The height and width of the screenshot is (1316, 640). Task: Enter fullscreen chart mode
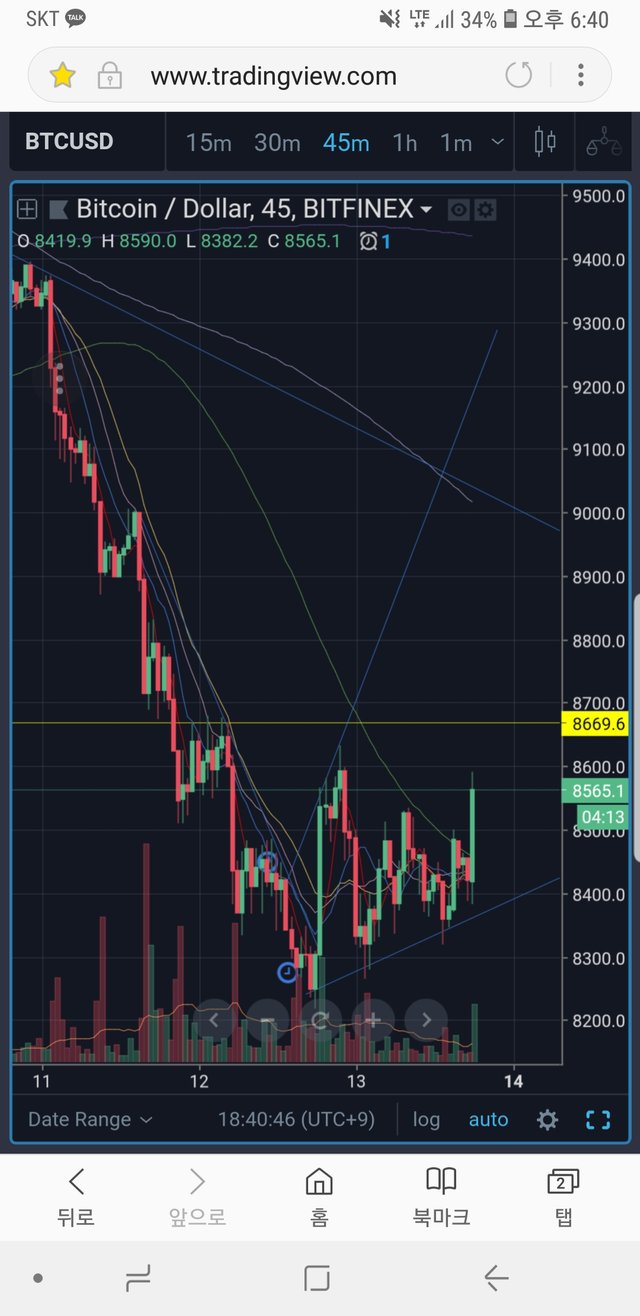click(598, 1120)
